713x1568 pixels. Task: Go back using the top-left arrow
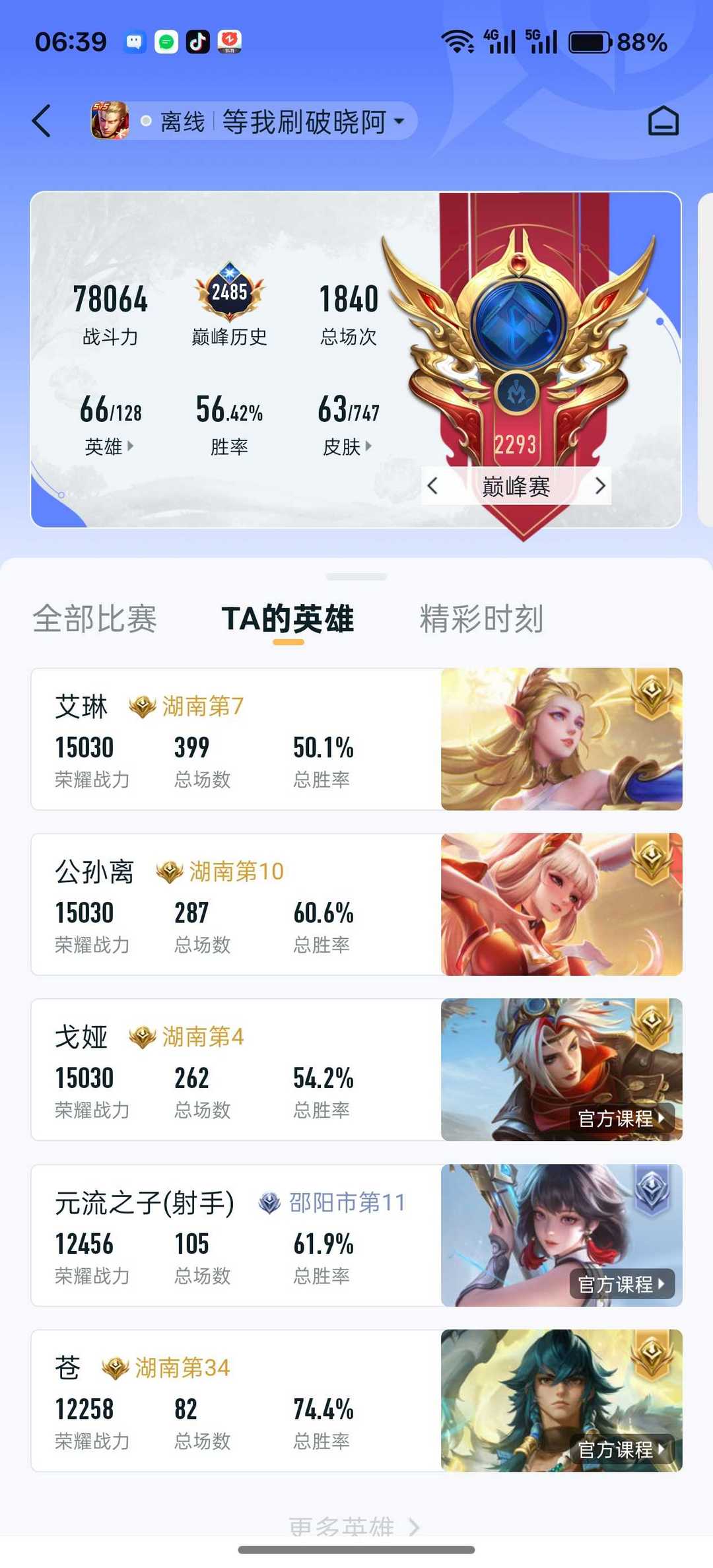(42, 121)
